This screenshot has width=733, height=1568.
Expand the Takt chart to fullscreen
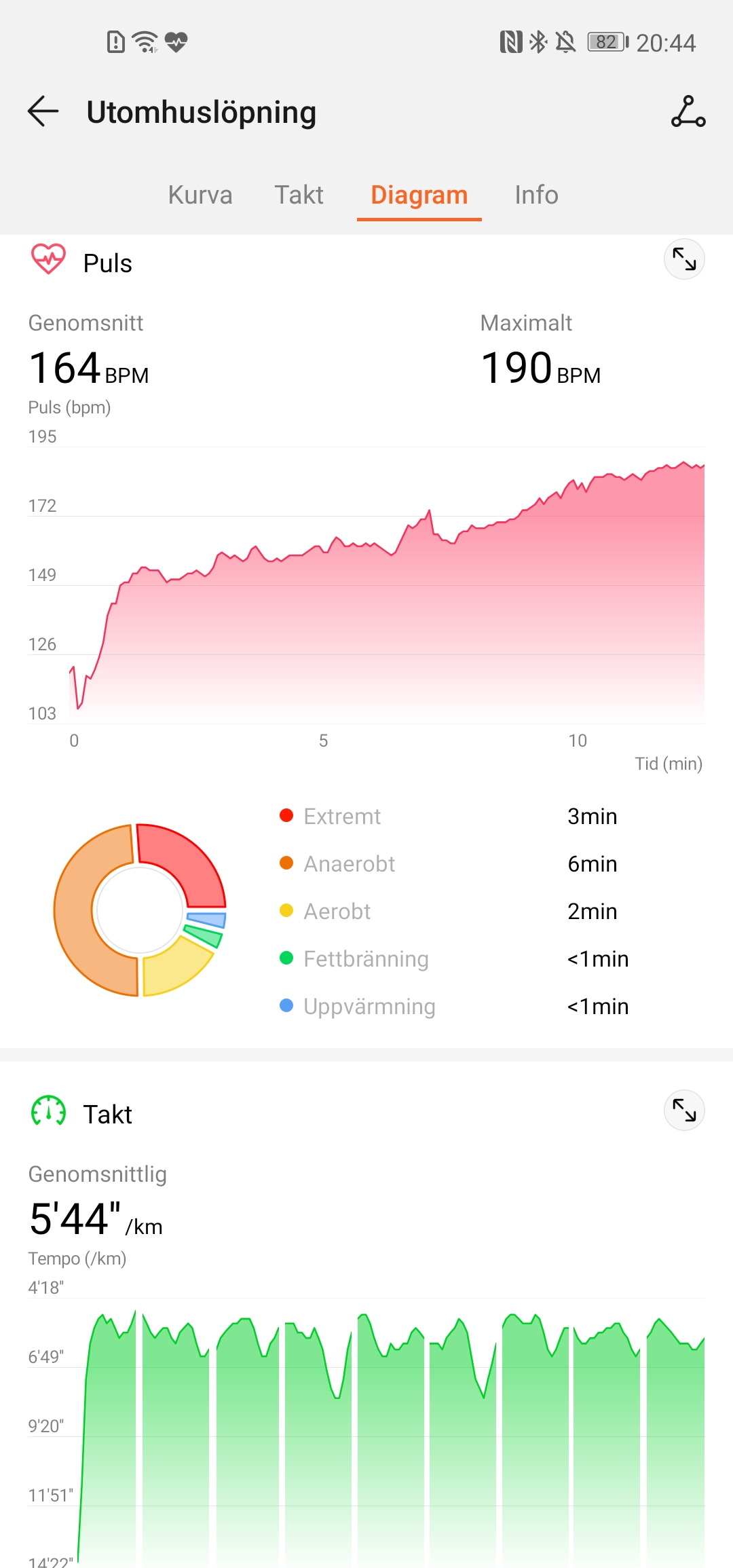[683, 1110]
